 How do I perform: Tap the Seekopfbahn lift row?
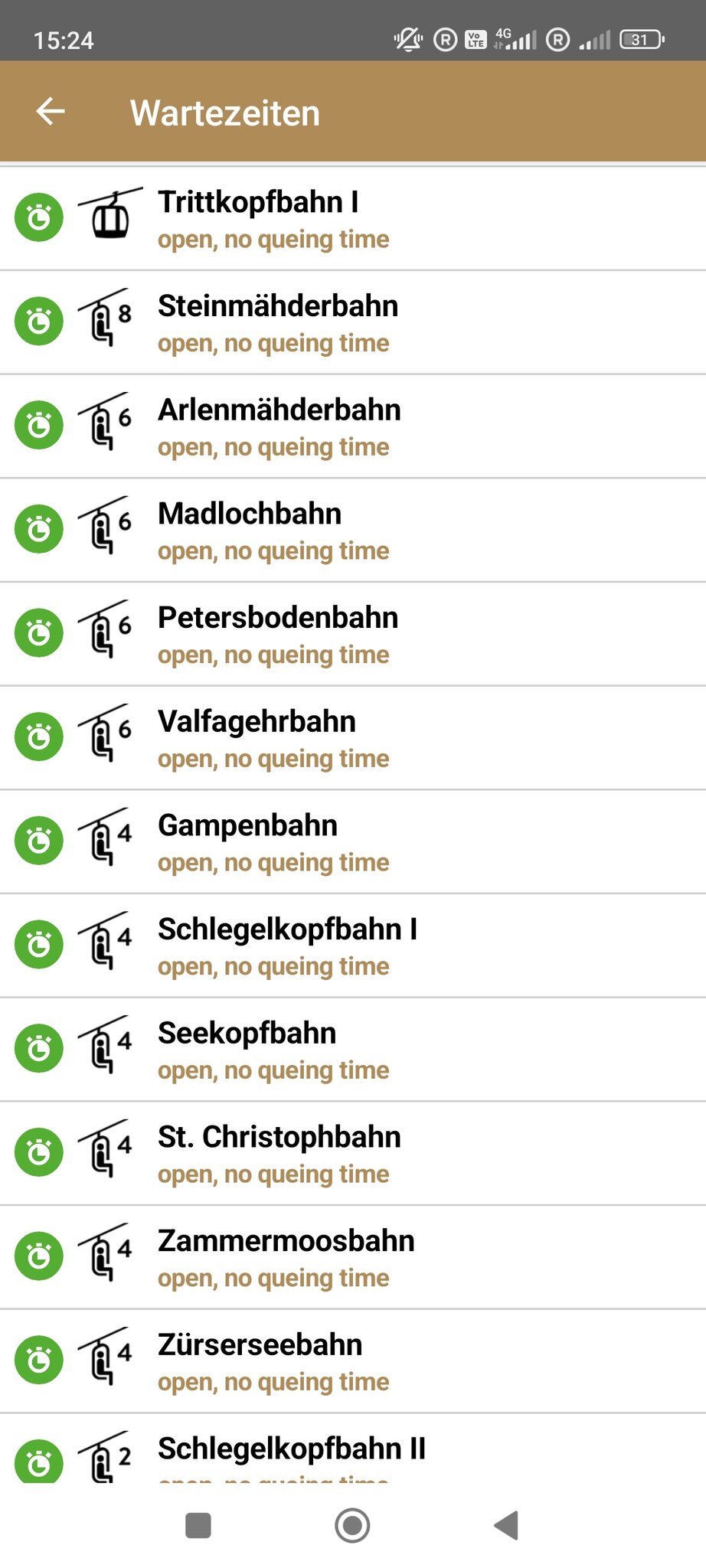pos(352,1050)
